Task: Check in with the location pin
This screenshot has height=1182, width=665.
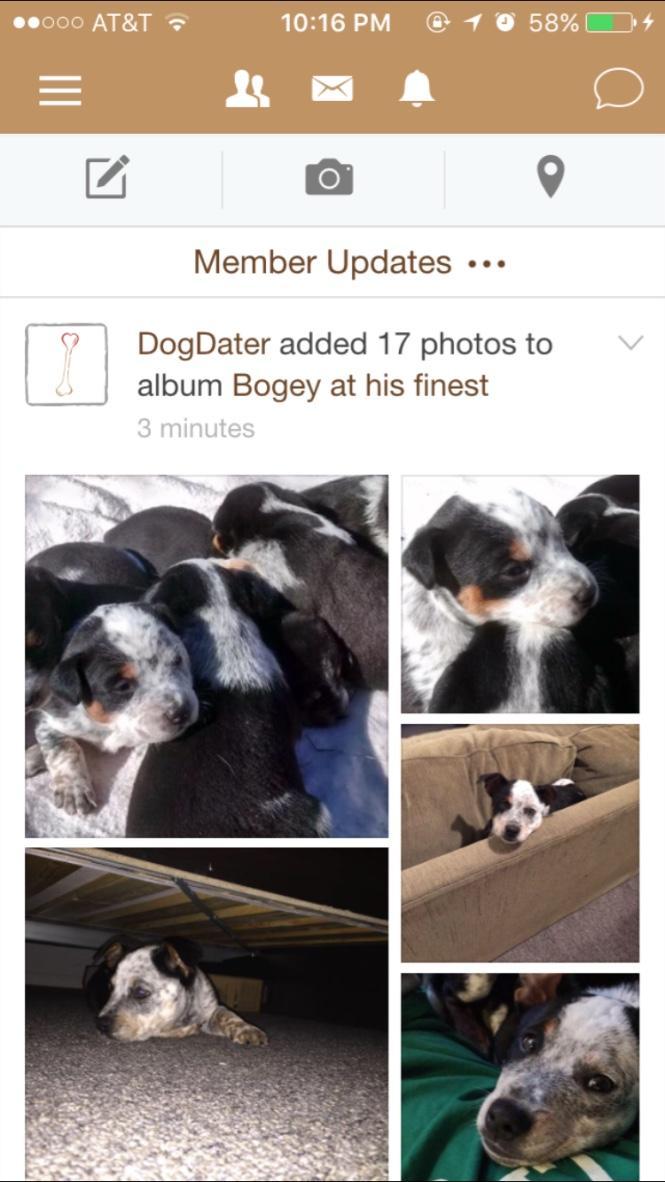Action: [x=550, y=178]
